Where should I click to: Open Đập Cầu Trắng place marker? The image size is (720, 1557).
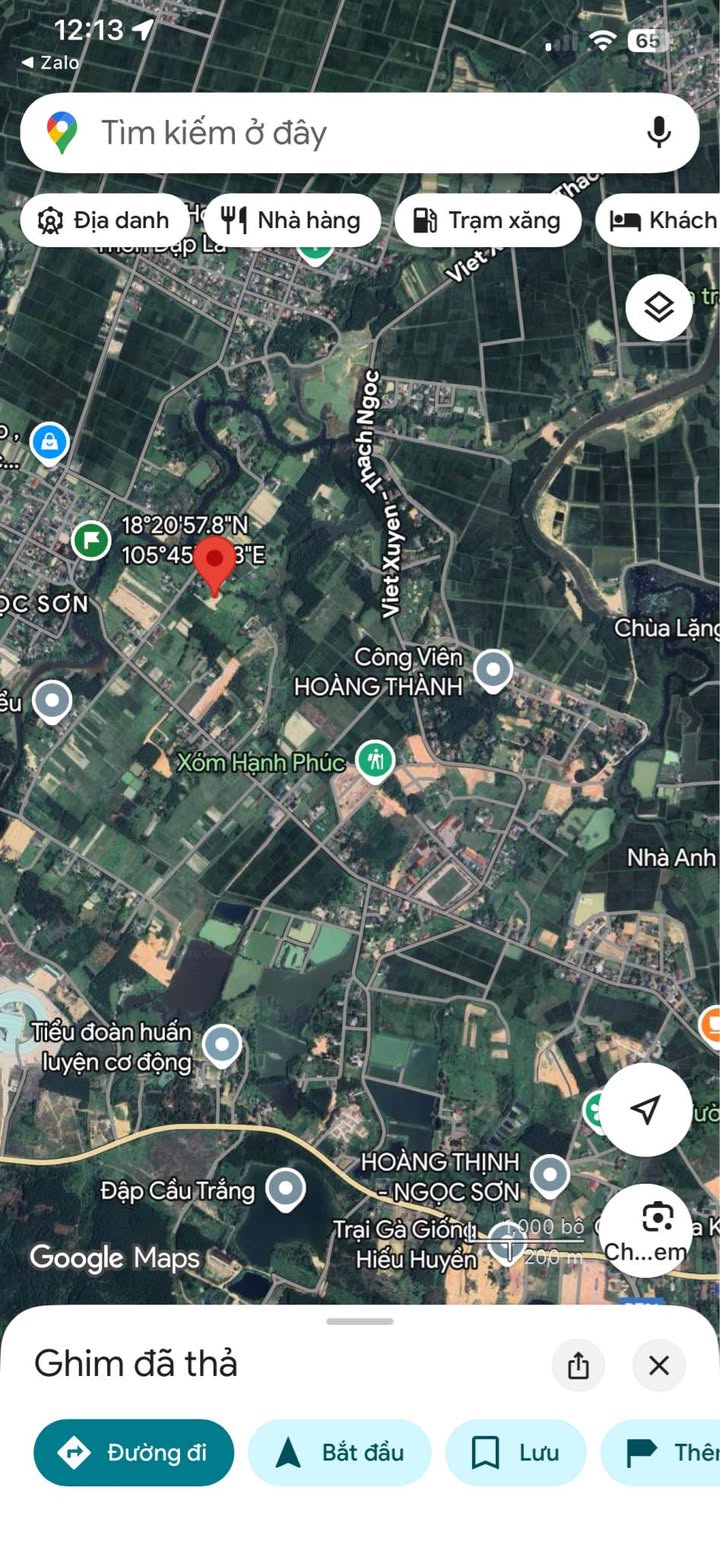[288, 1191]
